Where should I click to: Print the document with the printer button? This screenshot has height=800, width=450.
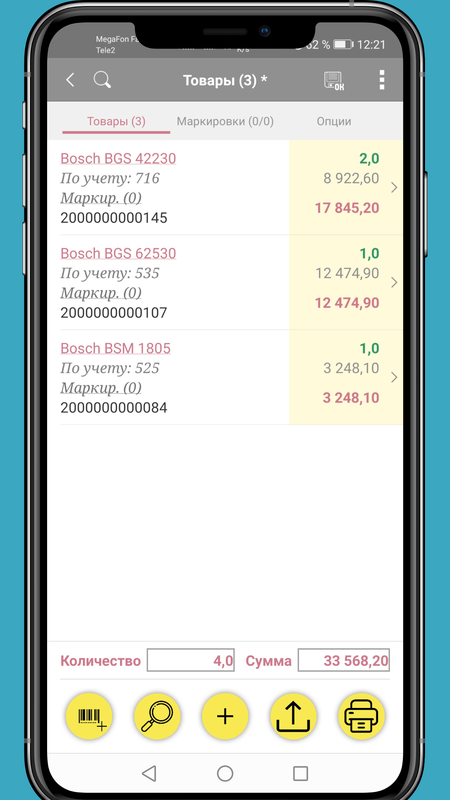point(362,716)
